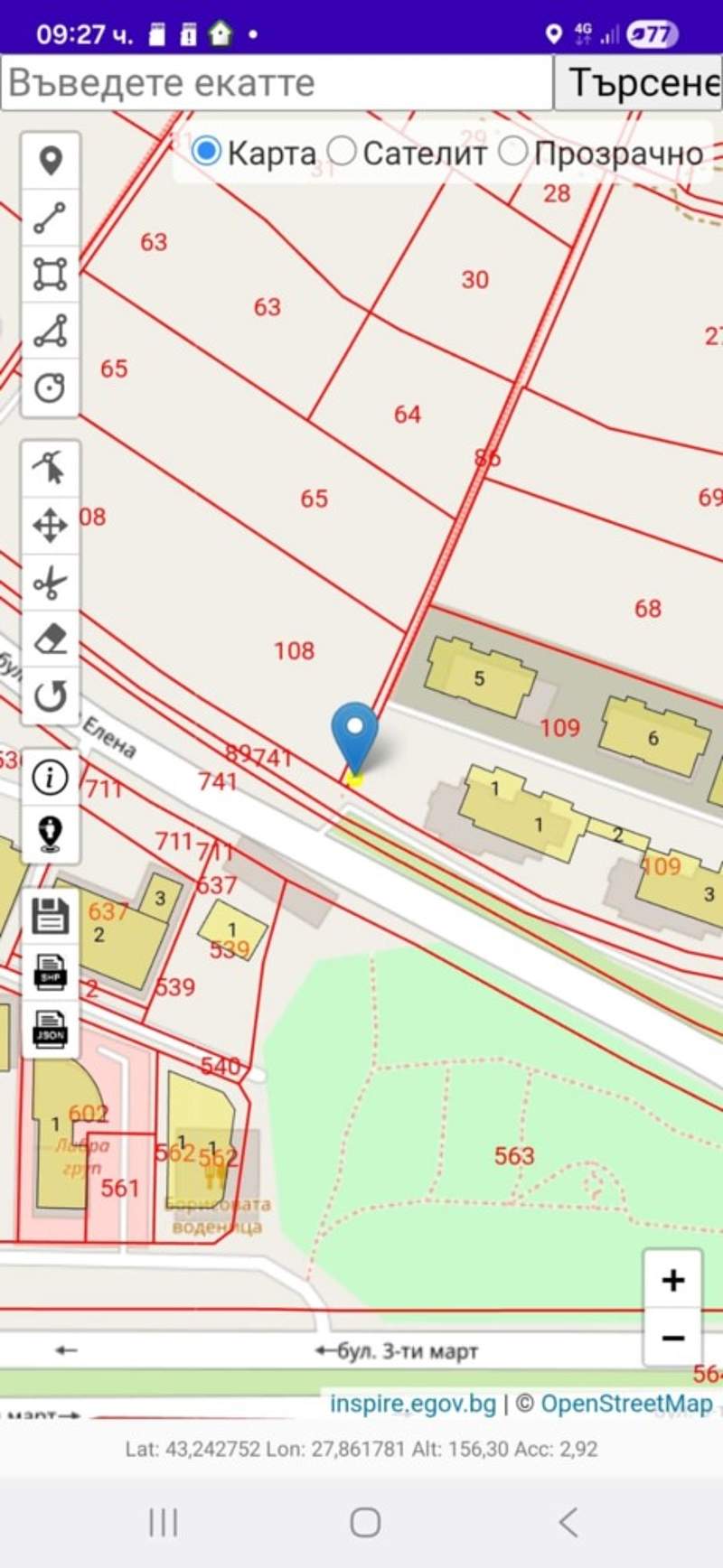Screen dimensions: 723x1568
Task: Activate the eraser tool
Action: (51, 639)
